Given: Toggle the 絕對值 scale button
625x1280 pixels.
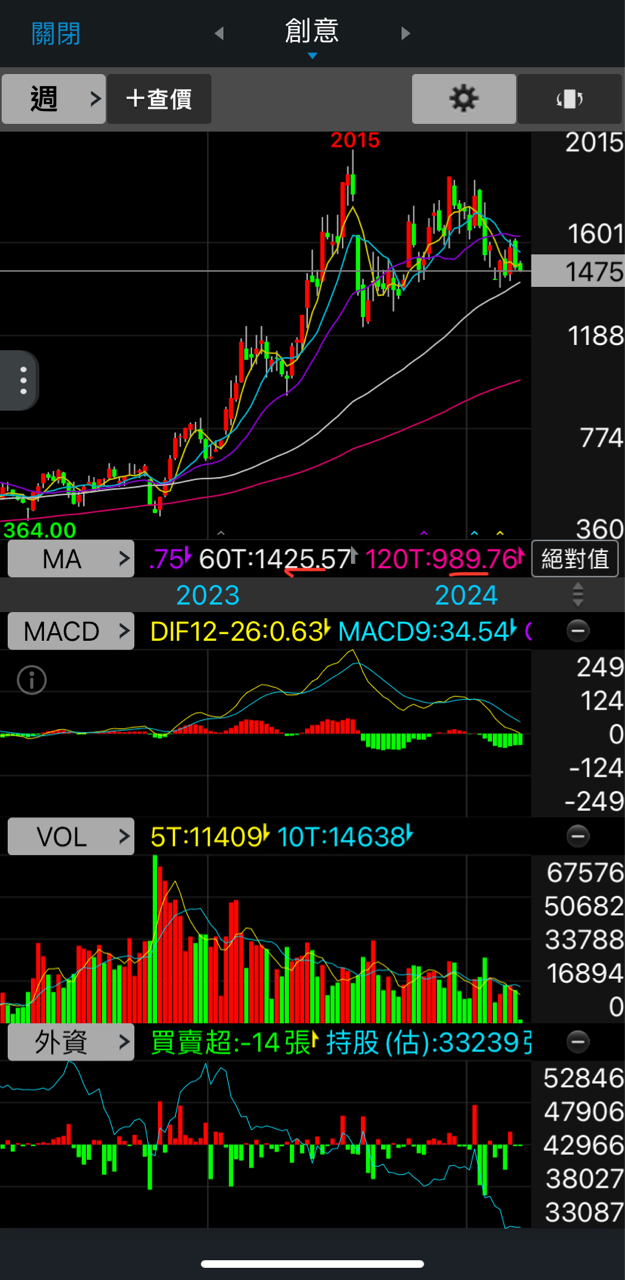Looking at the screenshot, I should tap(574, 559).
